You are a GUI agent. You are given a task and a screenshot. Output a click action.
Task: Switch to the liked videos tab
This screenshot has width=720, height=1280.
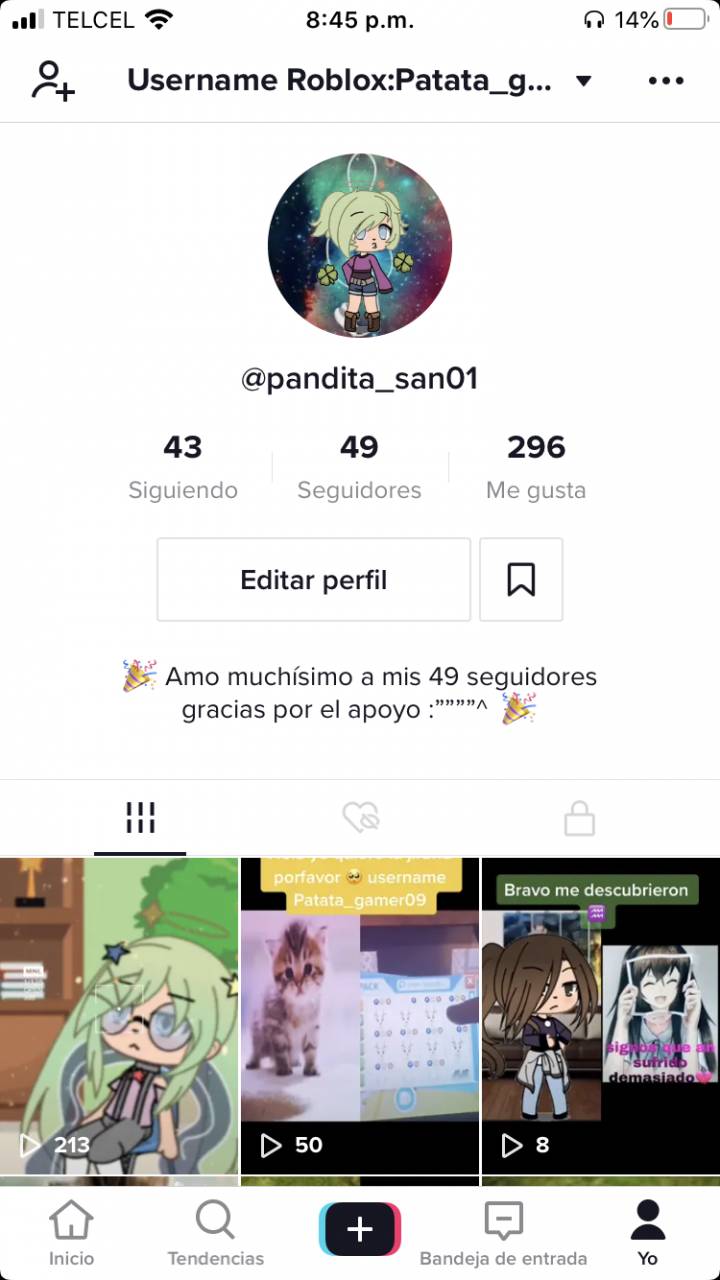click(360, 819)
